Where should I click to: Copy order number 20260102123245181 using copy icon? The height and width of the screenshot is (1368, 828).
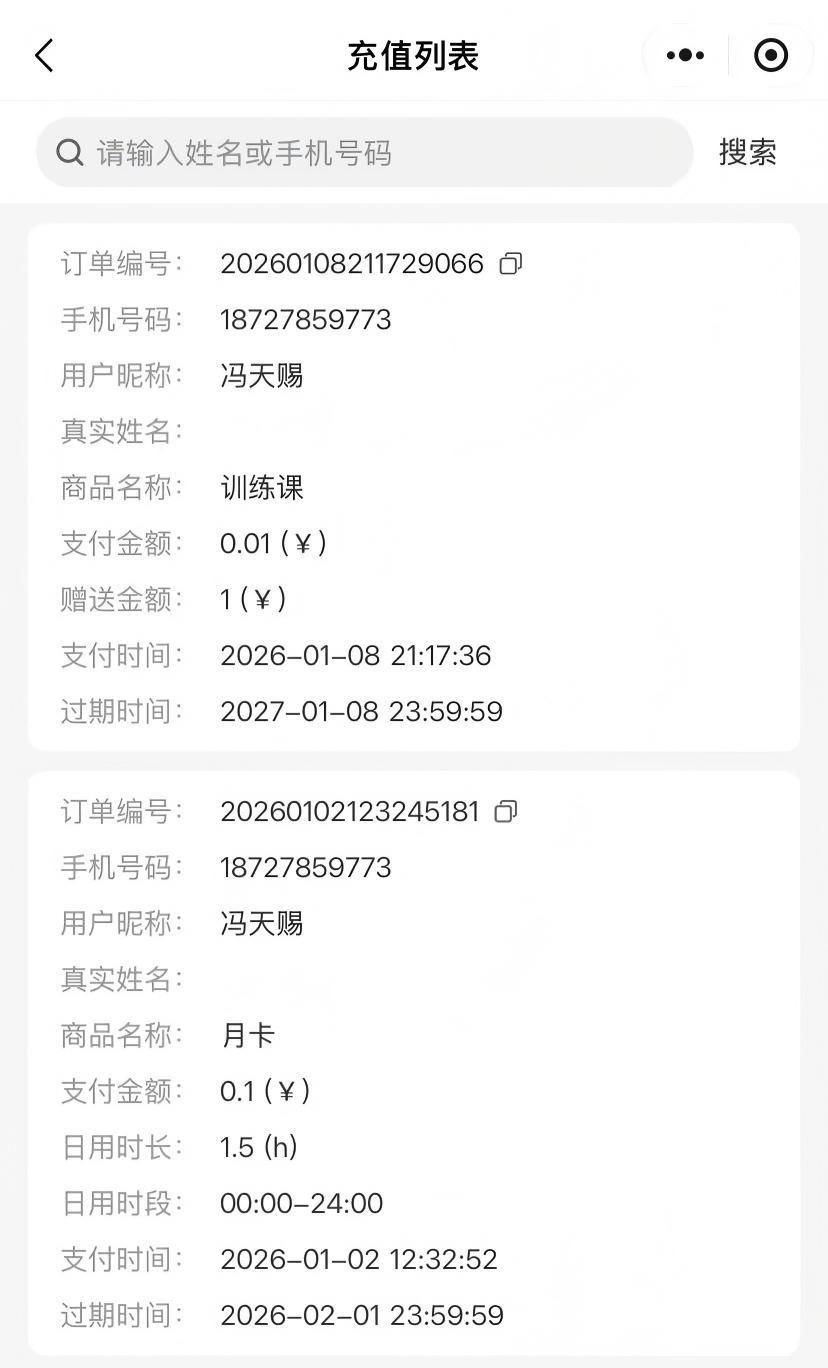pos(505,811)
